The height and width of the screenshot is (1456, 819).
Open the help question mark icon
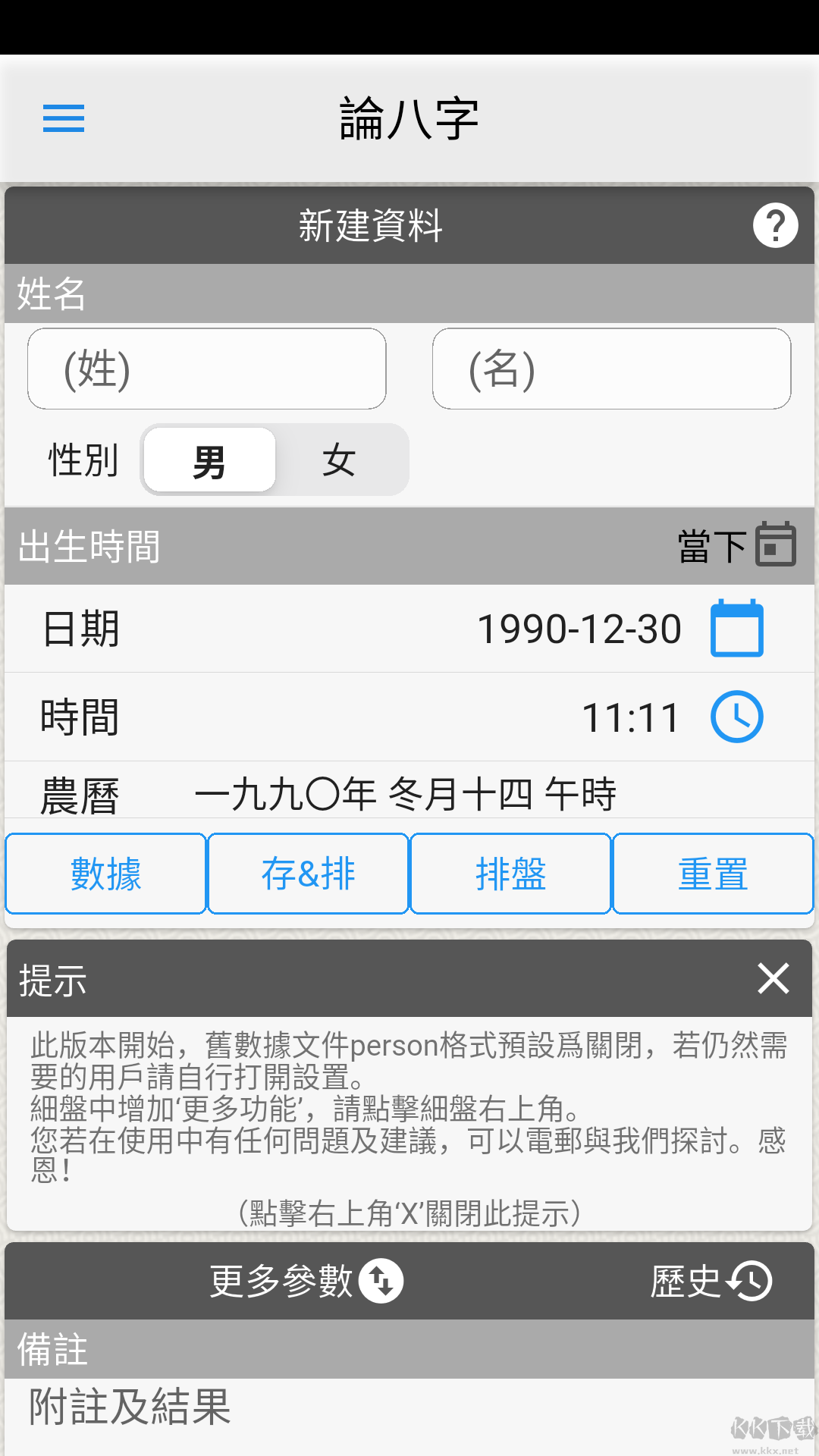(774, 224)
